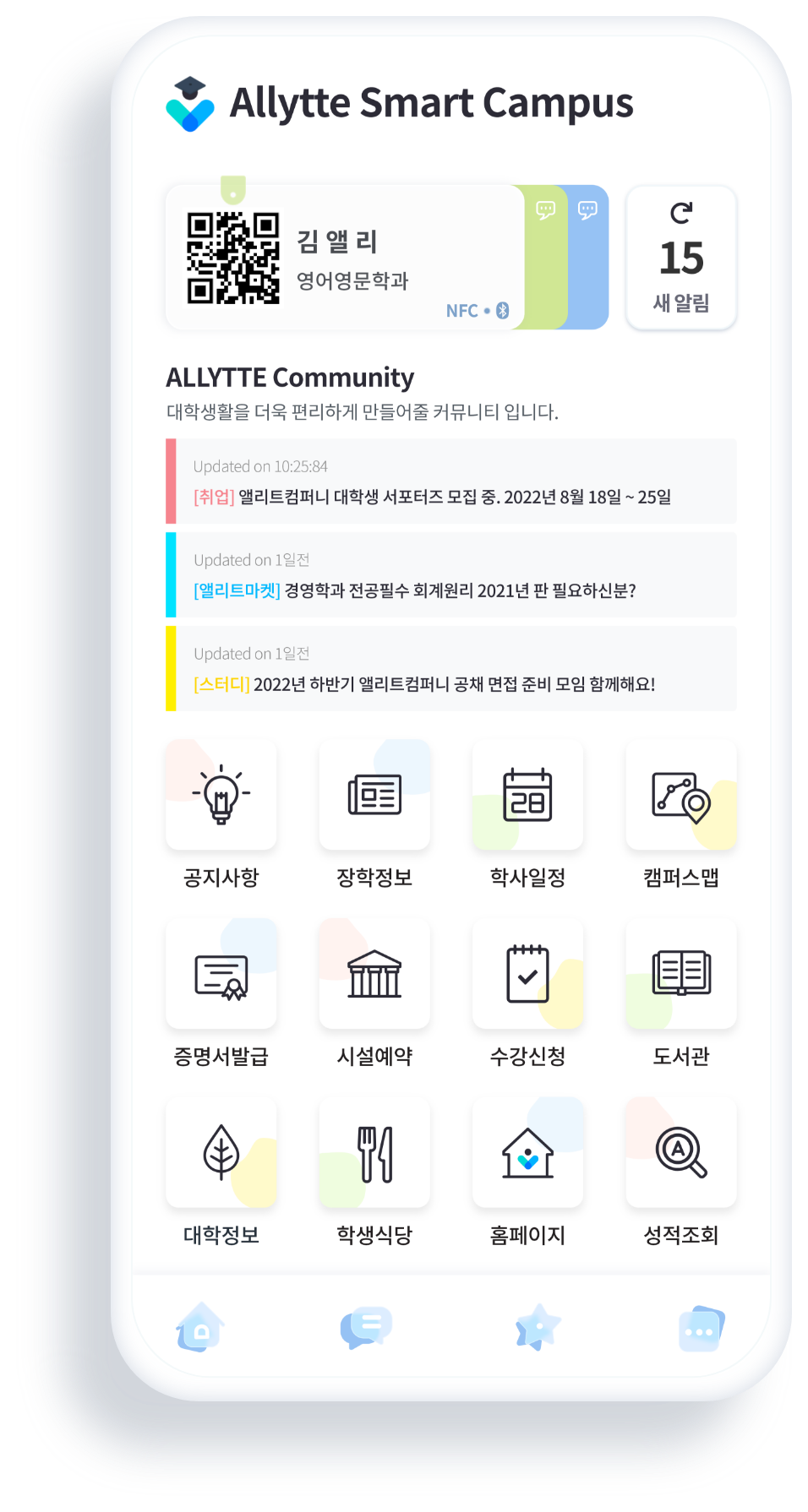View the 학사일정 academic calendar
This screenshot has width=808, height=1512.
click(x=527, y=796)
